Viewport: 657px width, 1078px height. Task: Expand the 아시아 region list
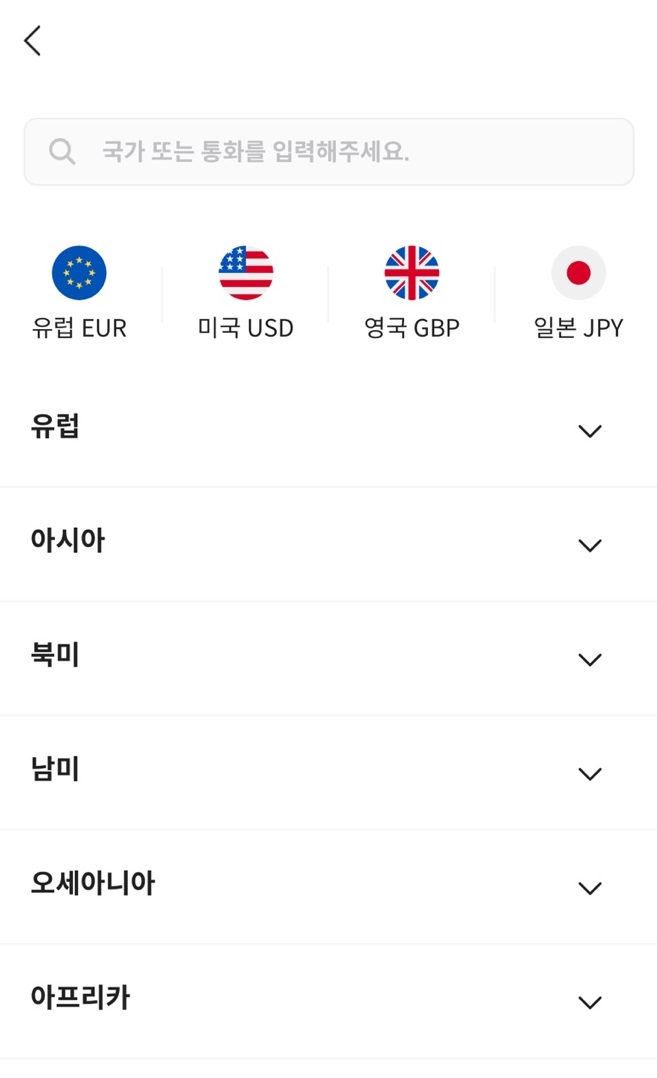click(328, 544)
